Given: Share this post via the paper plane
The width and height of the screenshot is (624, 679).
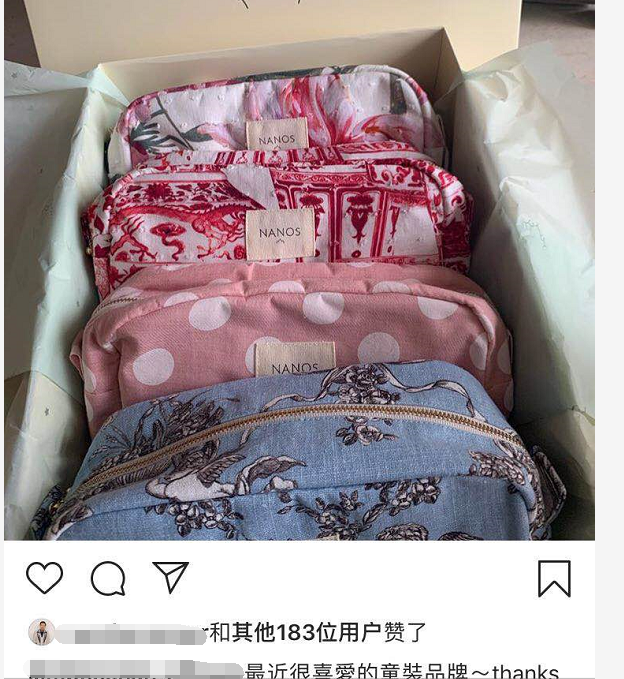Looking at the screenshot, I should (170, 576).
